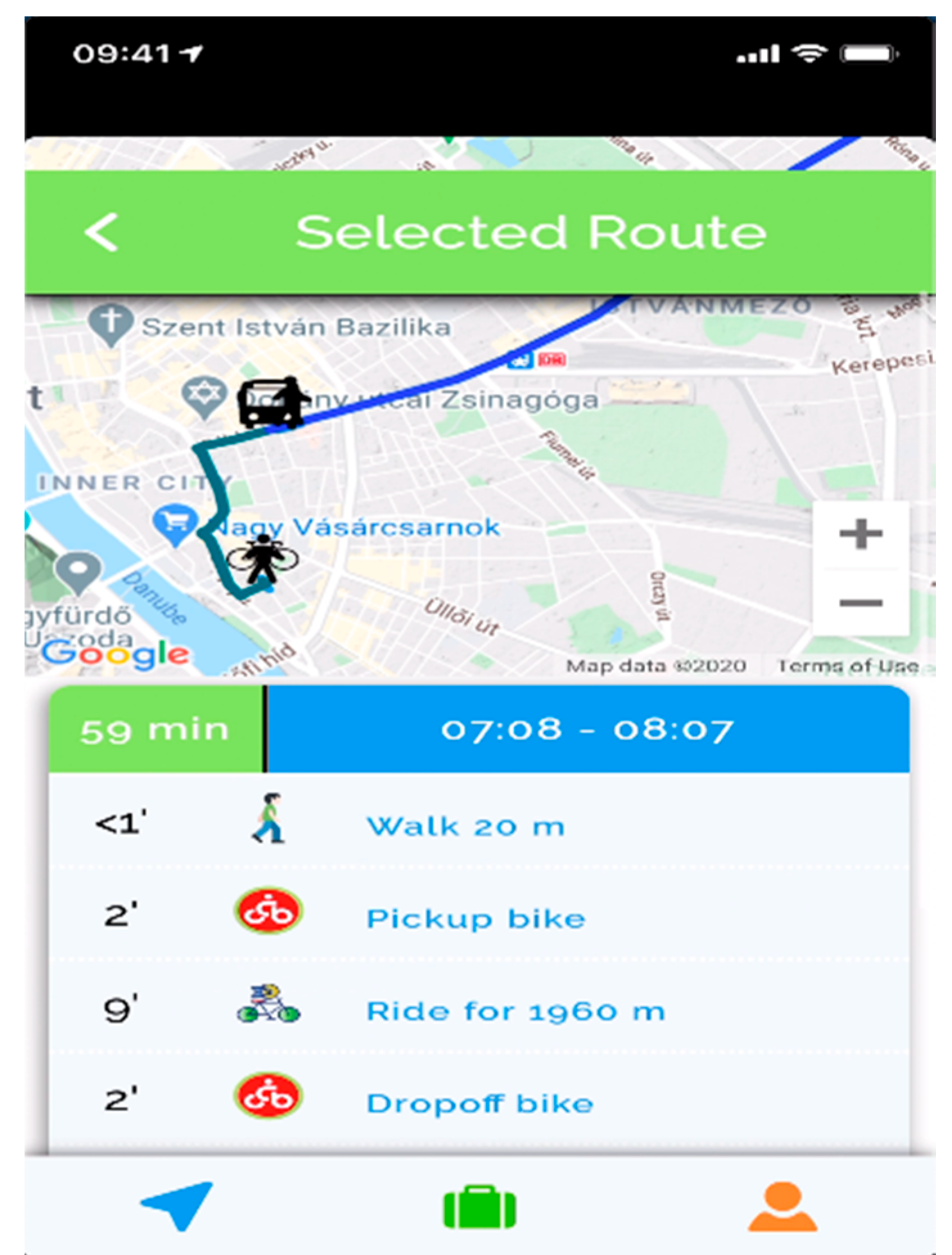The width and height of the screenshot is (952, 1255).
Task: Tap the cyclist marker on the map
Action: coord(262,559)
